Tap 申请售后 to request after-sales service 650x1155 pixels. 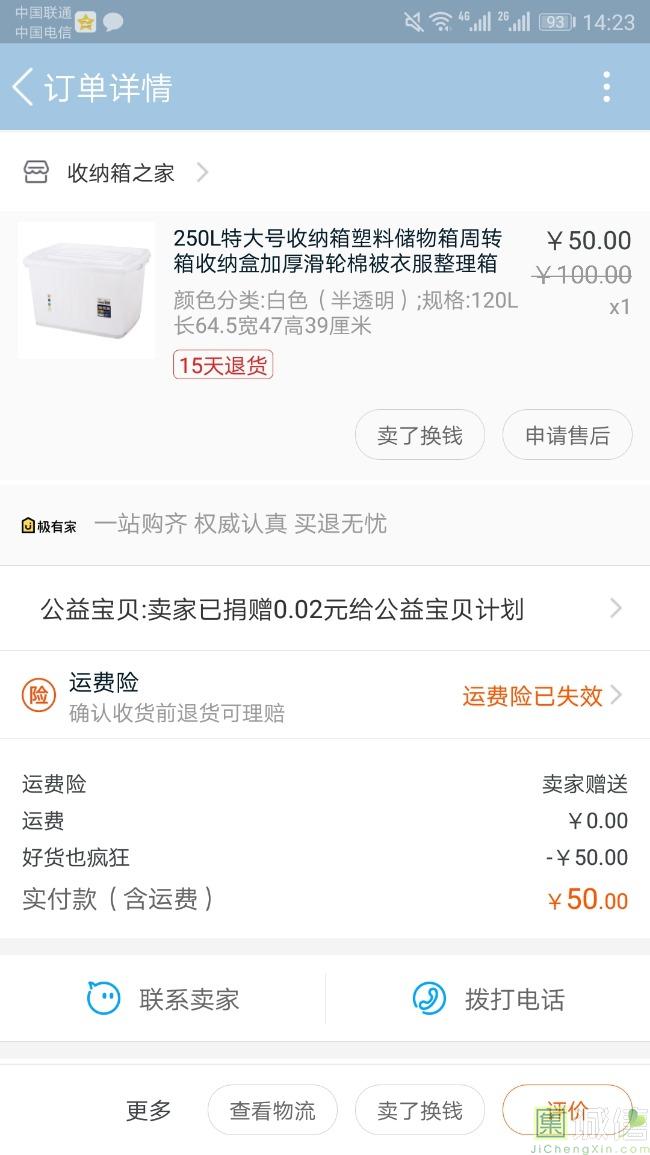click(567, 435)
